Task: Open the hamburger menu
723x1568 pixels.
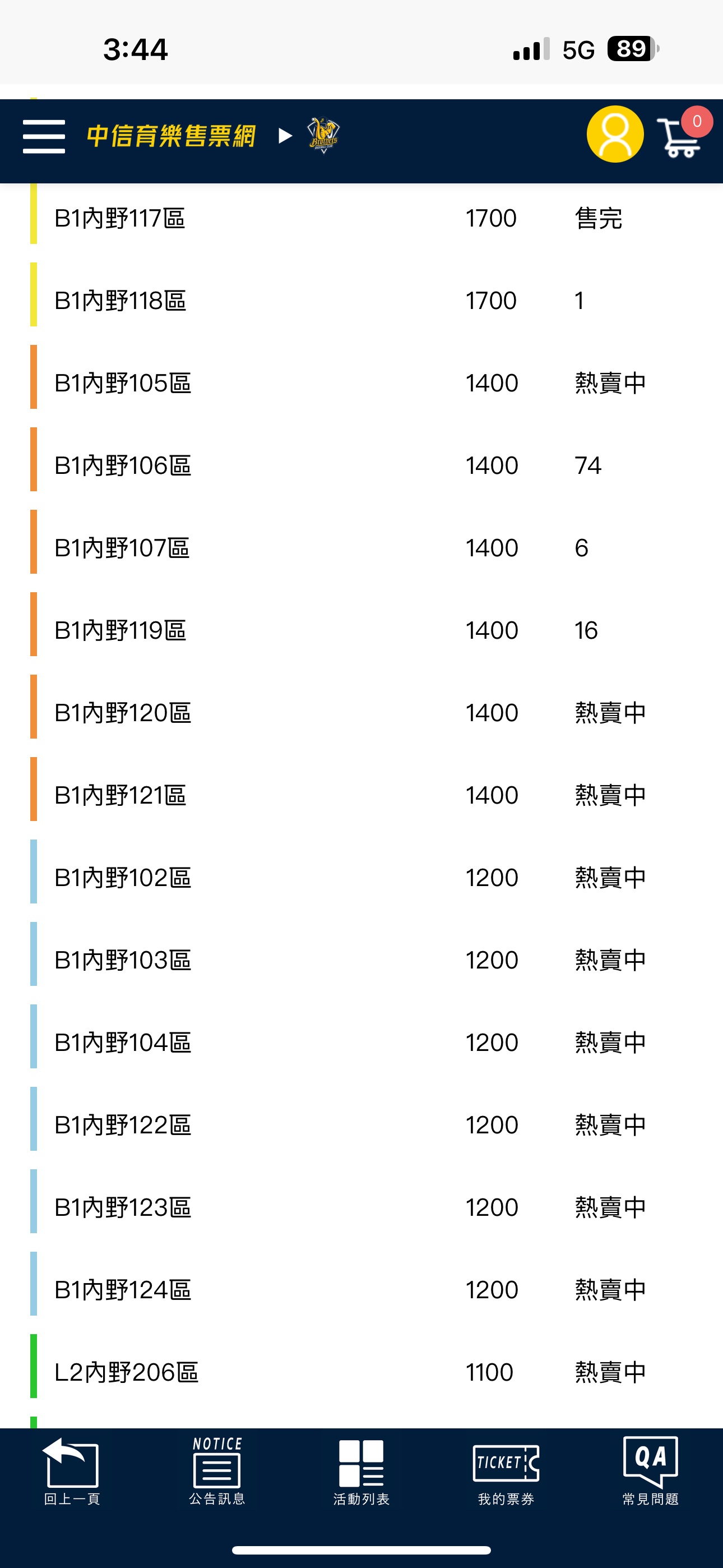Action: pyautogui.click(x=44, y=136)
